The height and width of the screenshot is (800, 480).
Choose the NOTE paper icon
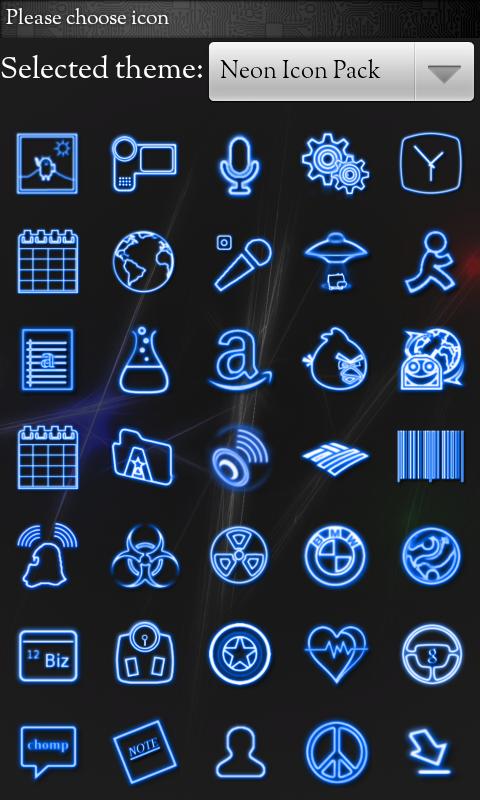point(144,752)
